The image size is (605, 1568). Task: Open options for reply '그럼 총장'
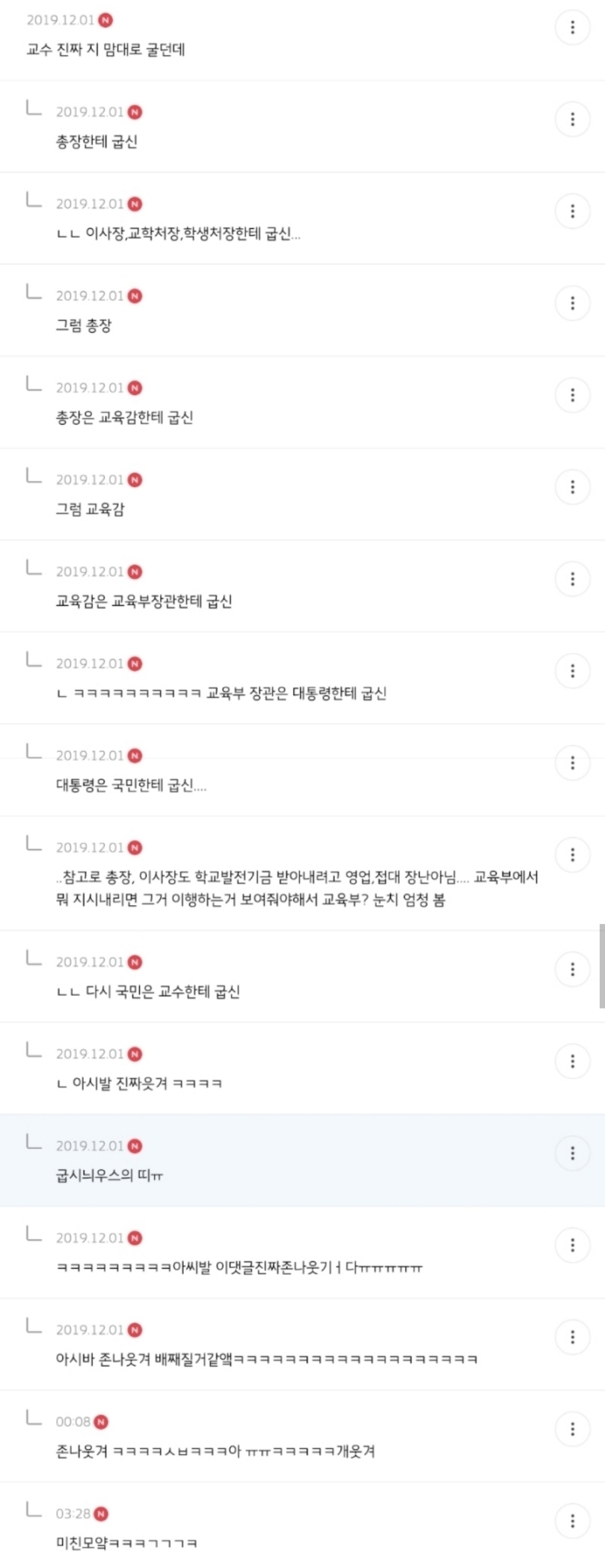(x=572, y=304)
